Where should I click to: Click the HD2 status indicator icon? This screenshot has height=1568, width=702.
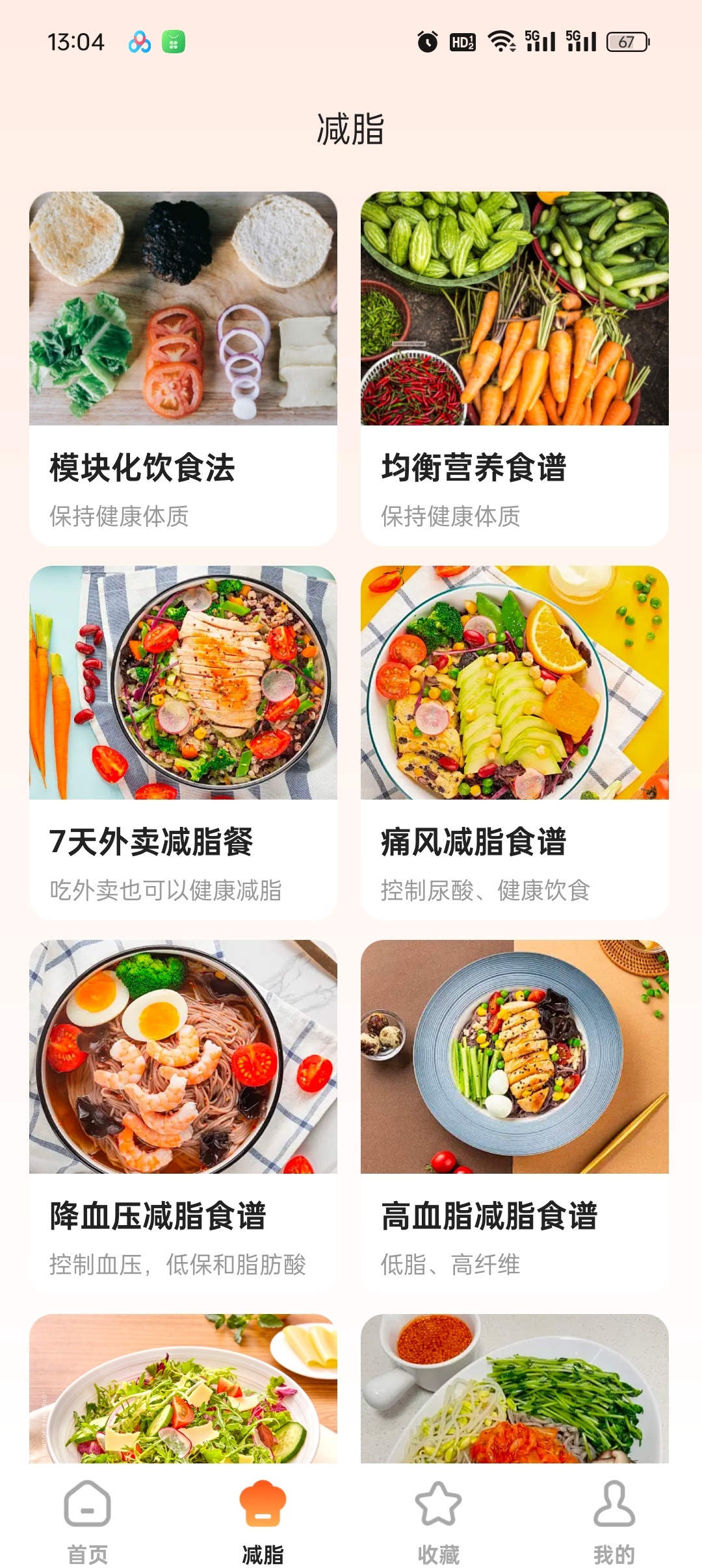(x=463, y=41)
